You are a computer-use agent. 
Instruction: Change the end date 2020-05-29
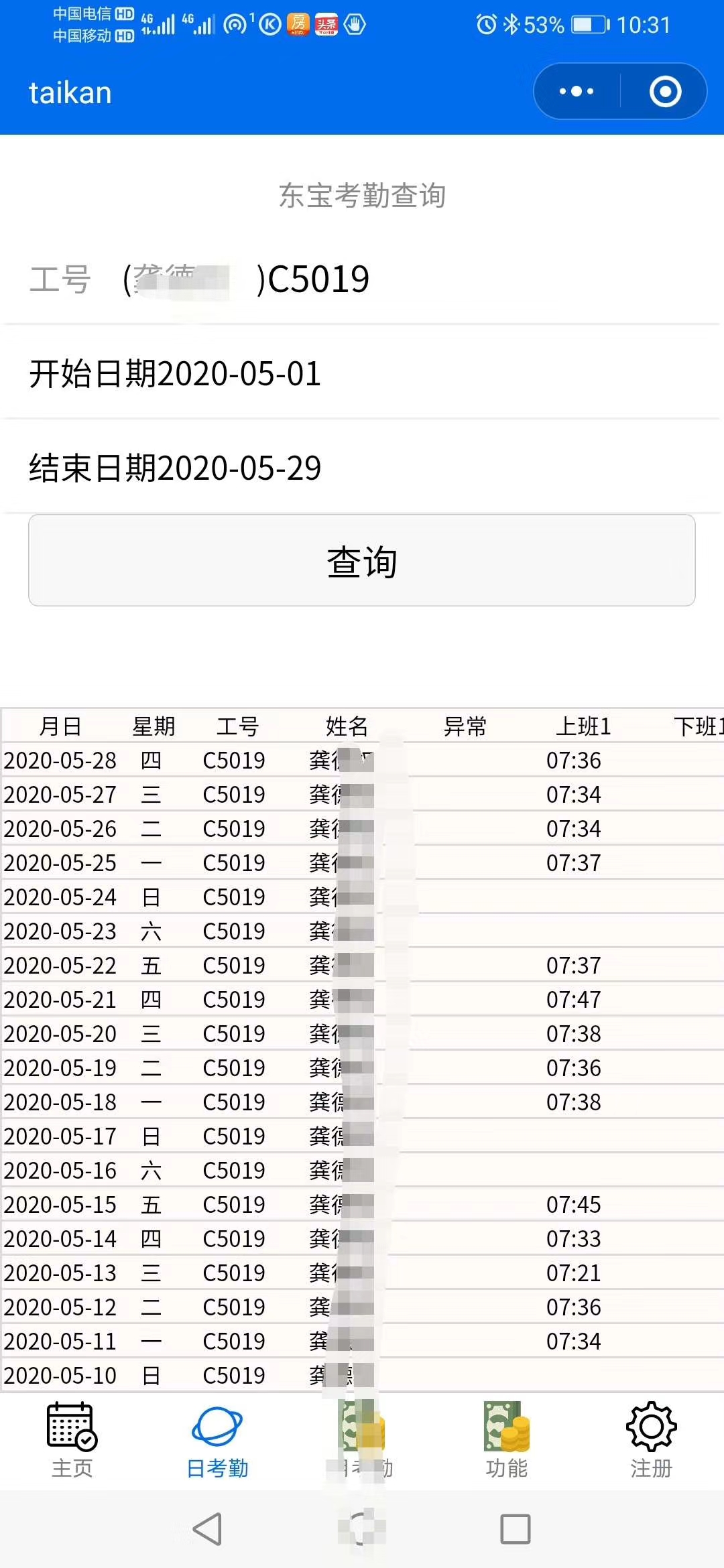click(x=362, y=467)
